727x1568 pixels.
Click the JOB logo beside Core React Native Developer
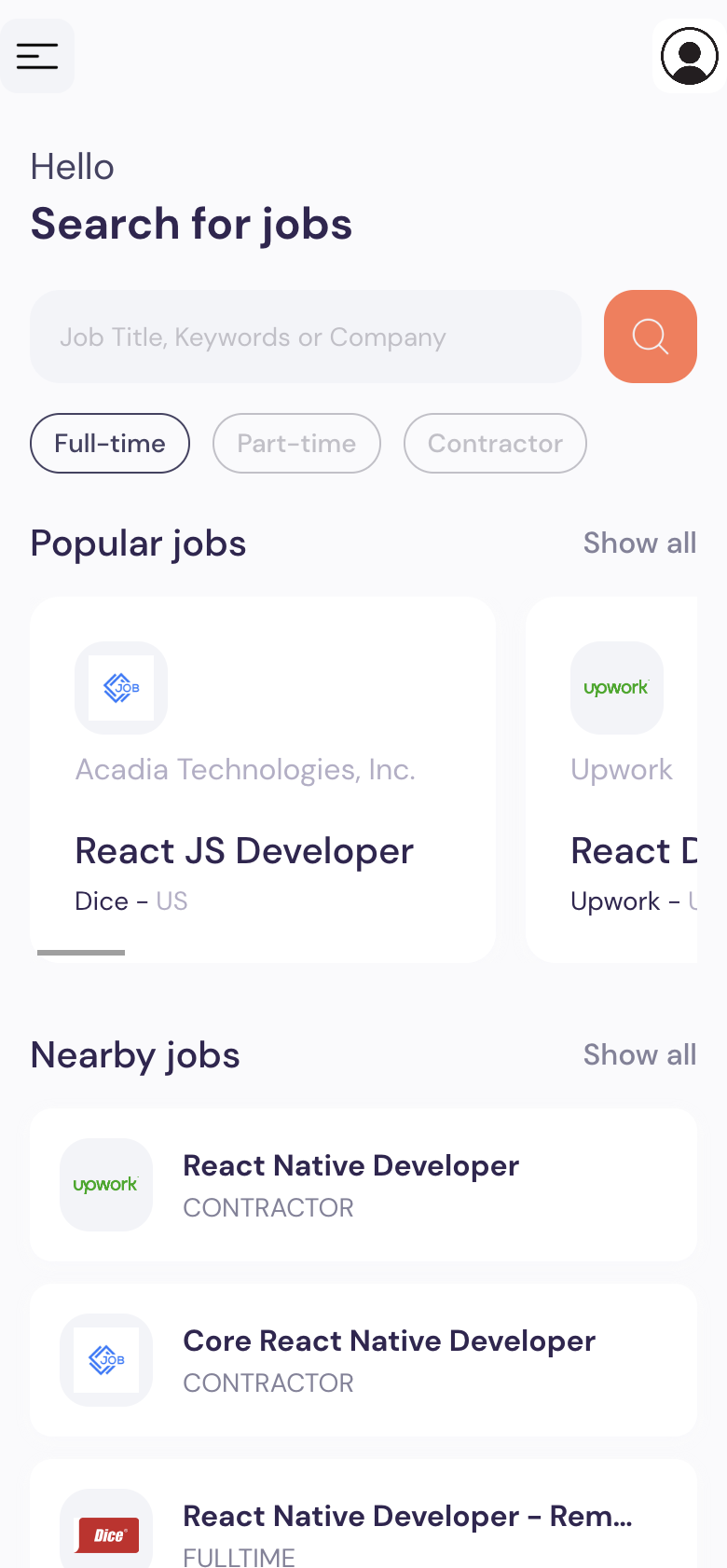tap(105, 1360)
